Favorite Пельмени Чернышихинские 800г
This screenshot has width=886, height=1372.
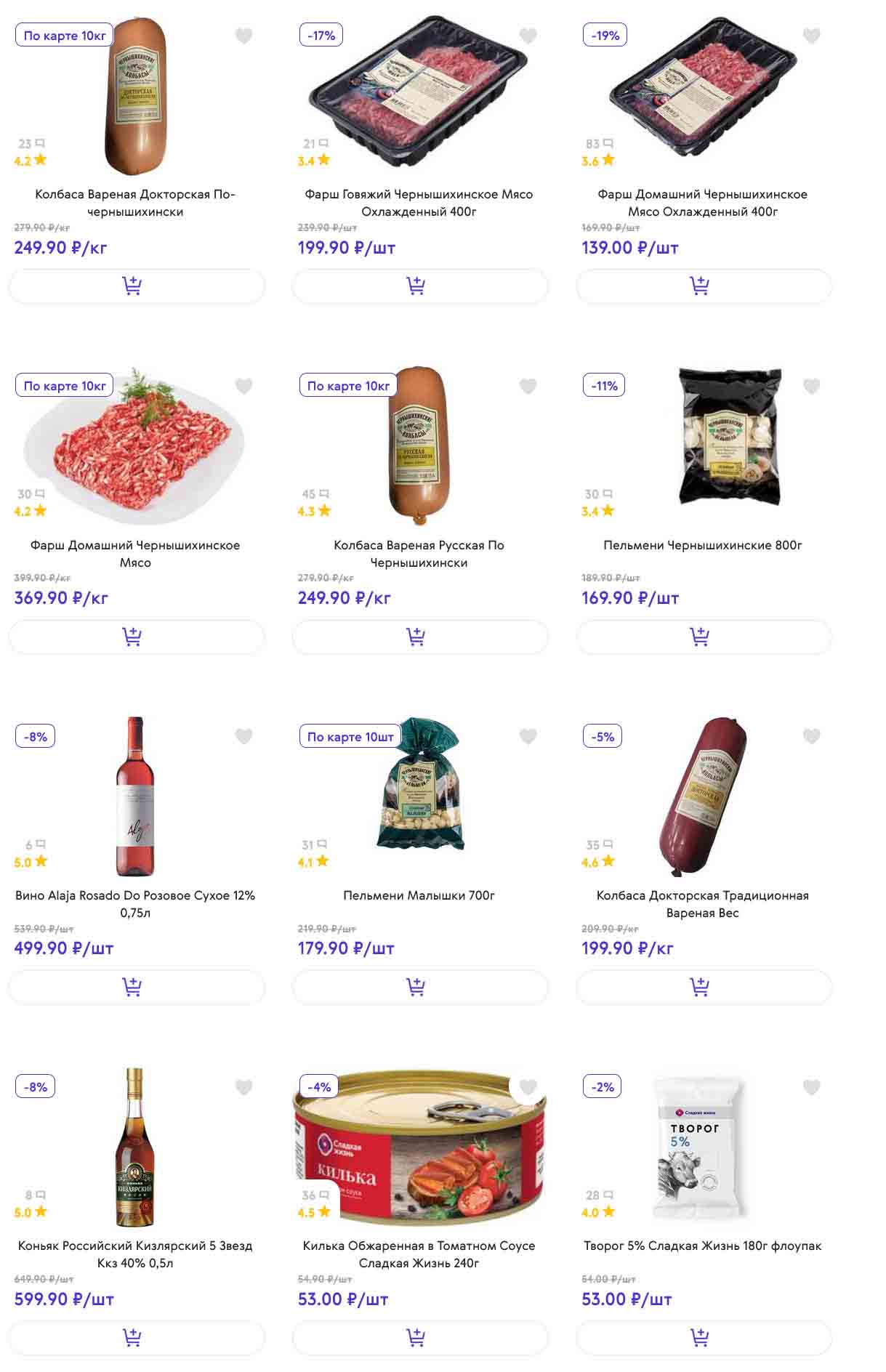(811, 386)
